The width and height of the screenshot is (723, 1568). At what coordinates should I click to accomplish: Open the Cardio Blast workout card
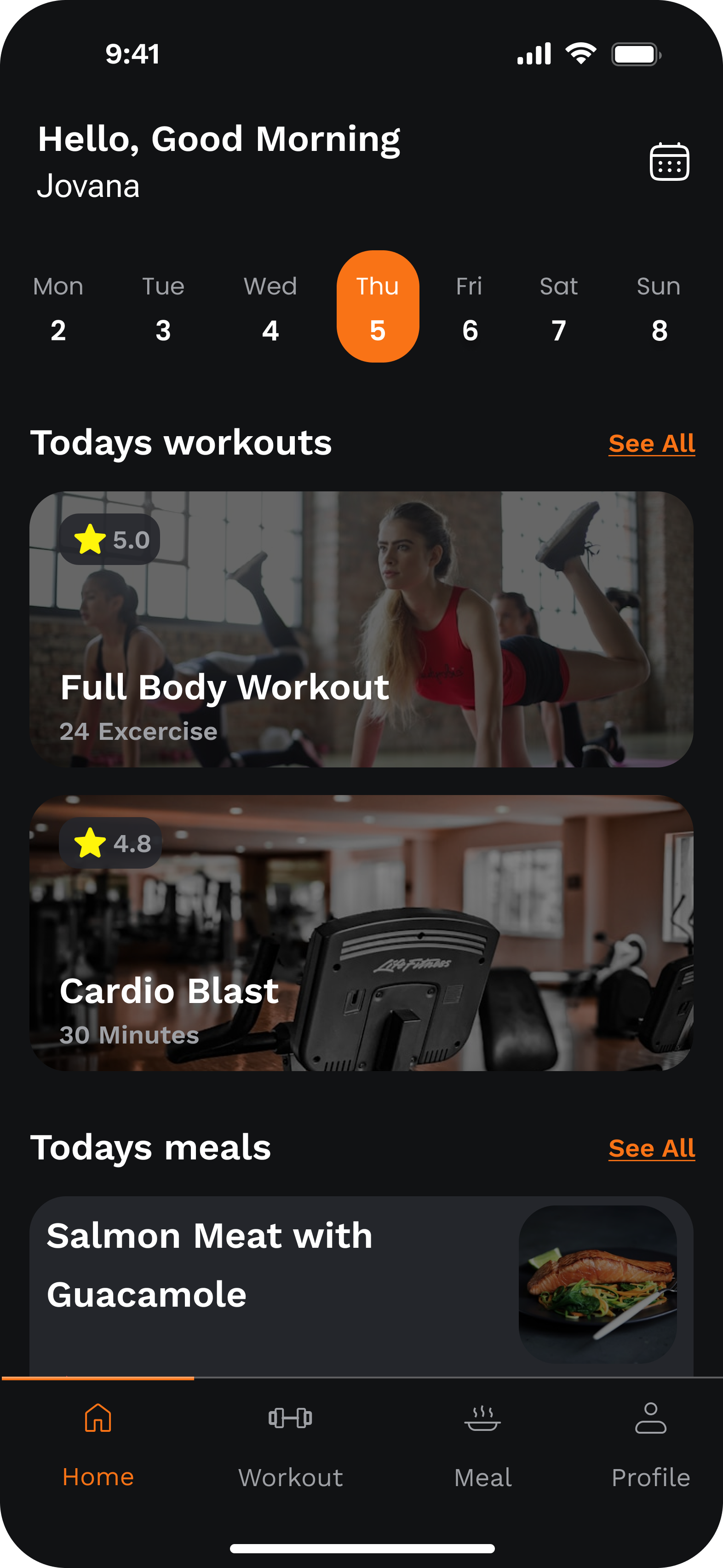pos(361,933)
